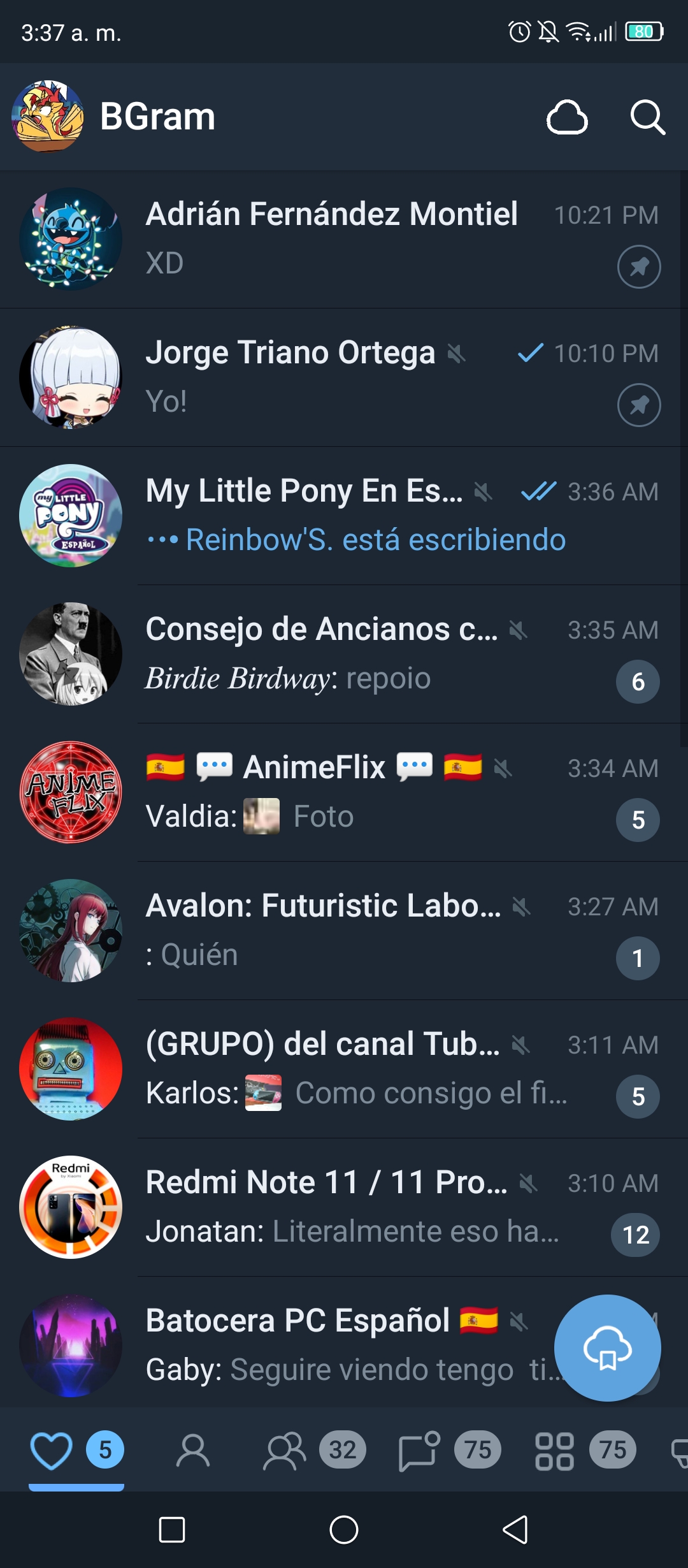Switch to the chat-bubble tab showing 75

point(449,1451)
